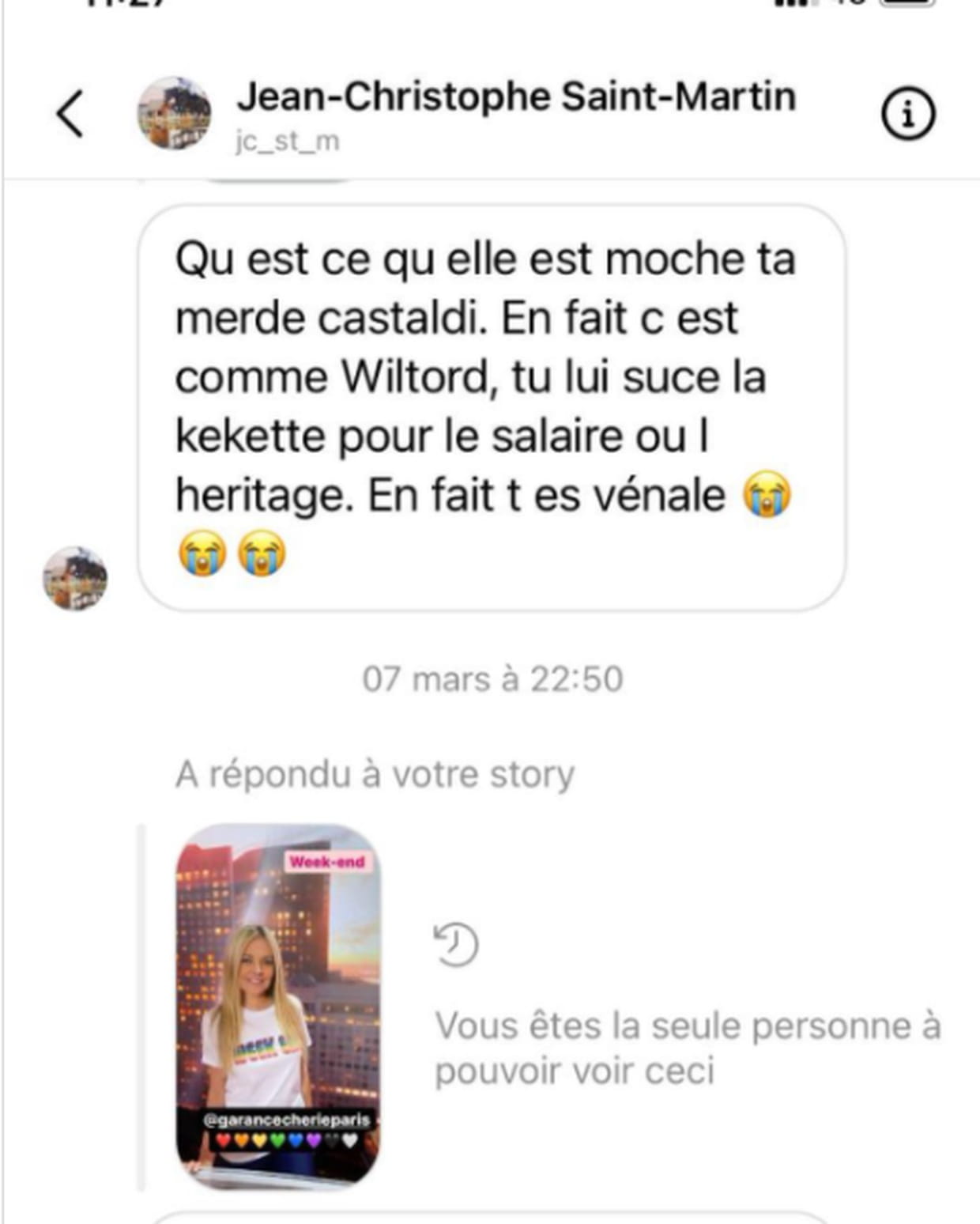Open conversation details info icon
Viewport: 980px width, 1224px height.
(x=907, y=115)
